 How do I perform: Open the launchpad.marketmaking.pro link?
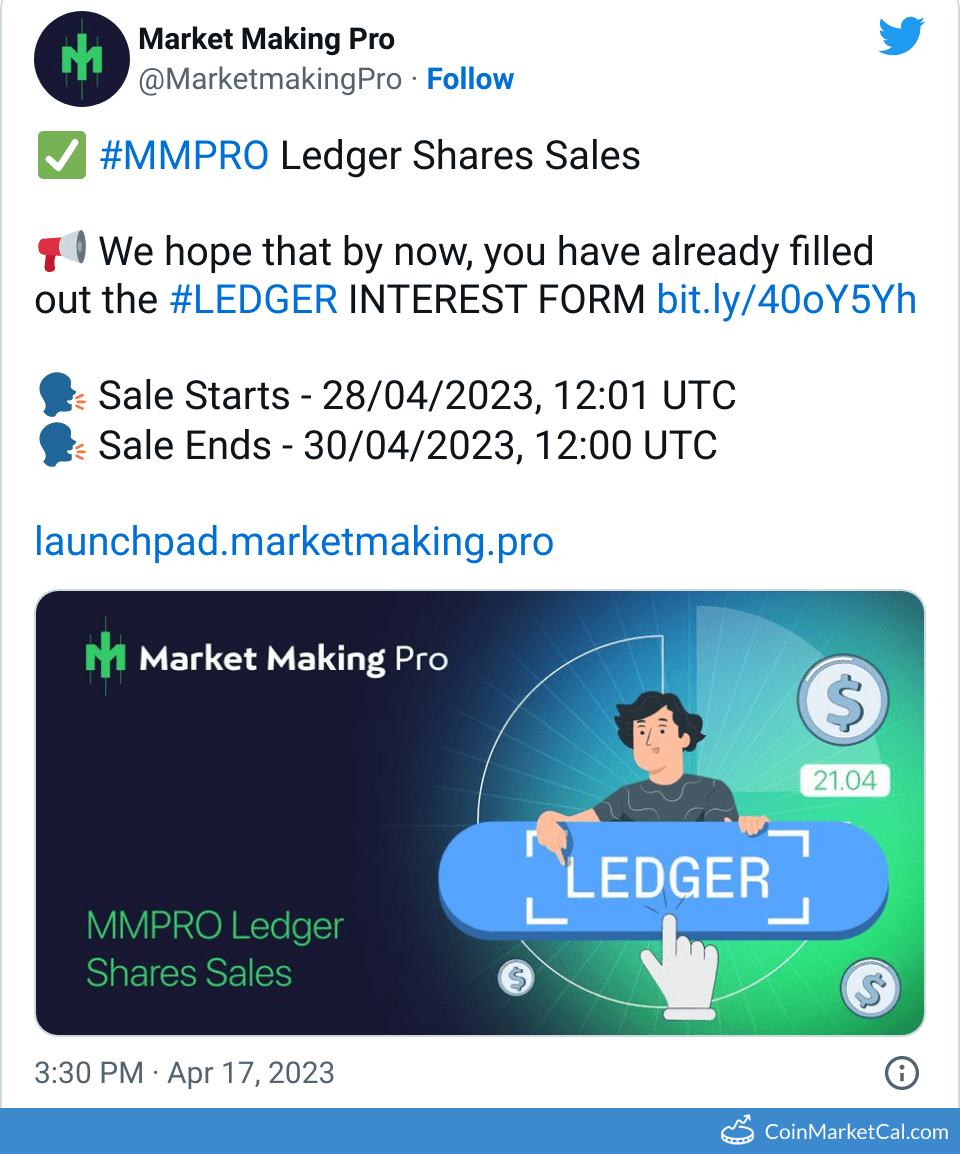[x=294, y=542]
